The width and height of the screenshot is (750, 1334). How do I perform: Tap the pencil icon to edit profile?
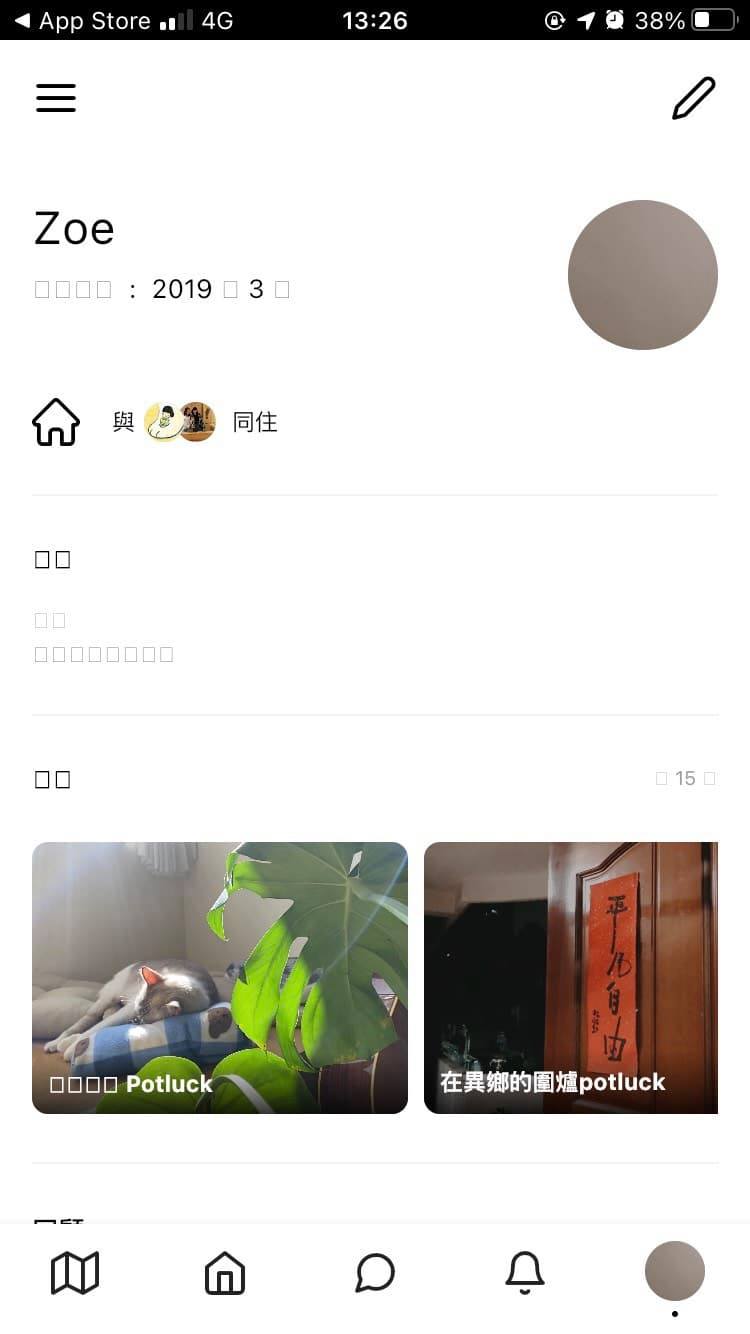click(x=694, y=97)
